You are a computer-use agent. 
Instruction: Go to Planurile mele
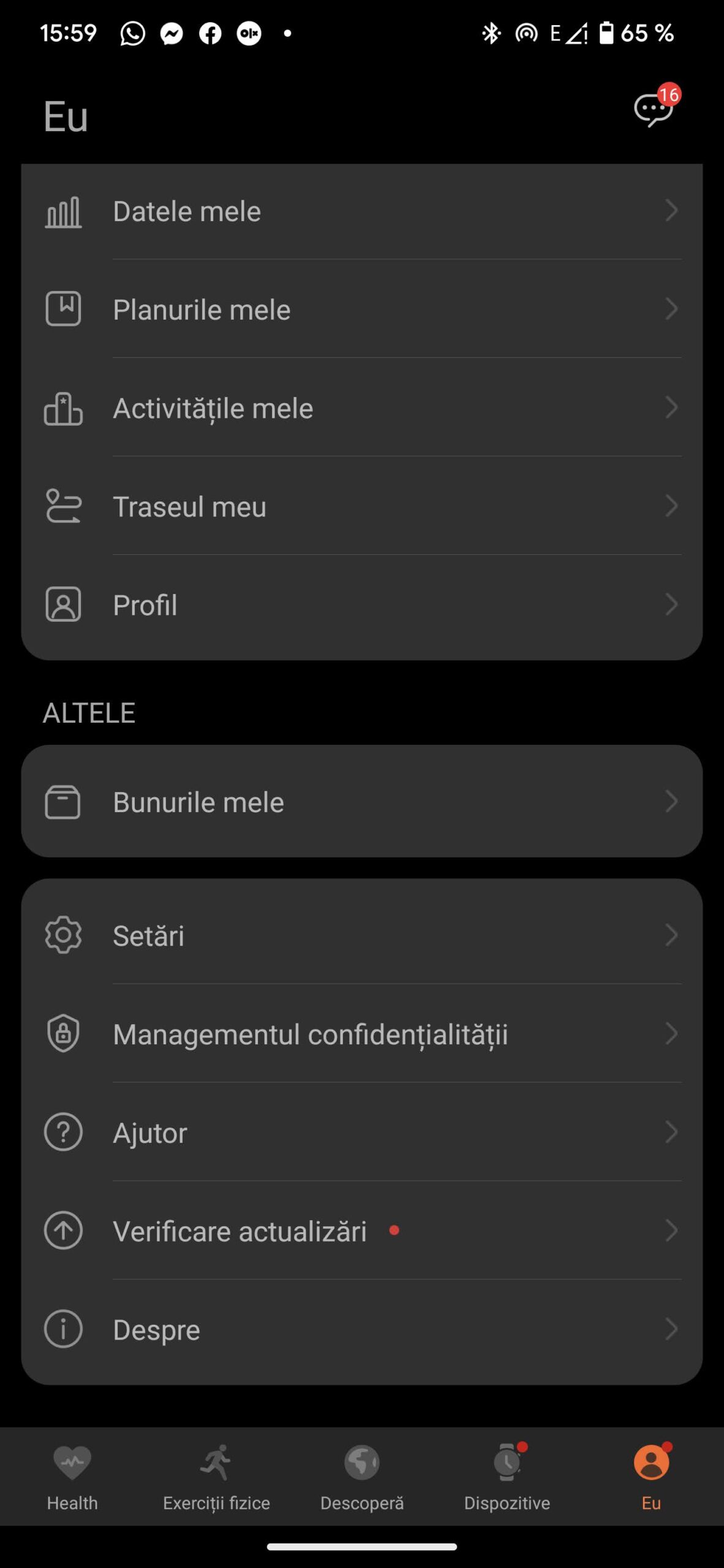coord(361,309)
